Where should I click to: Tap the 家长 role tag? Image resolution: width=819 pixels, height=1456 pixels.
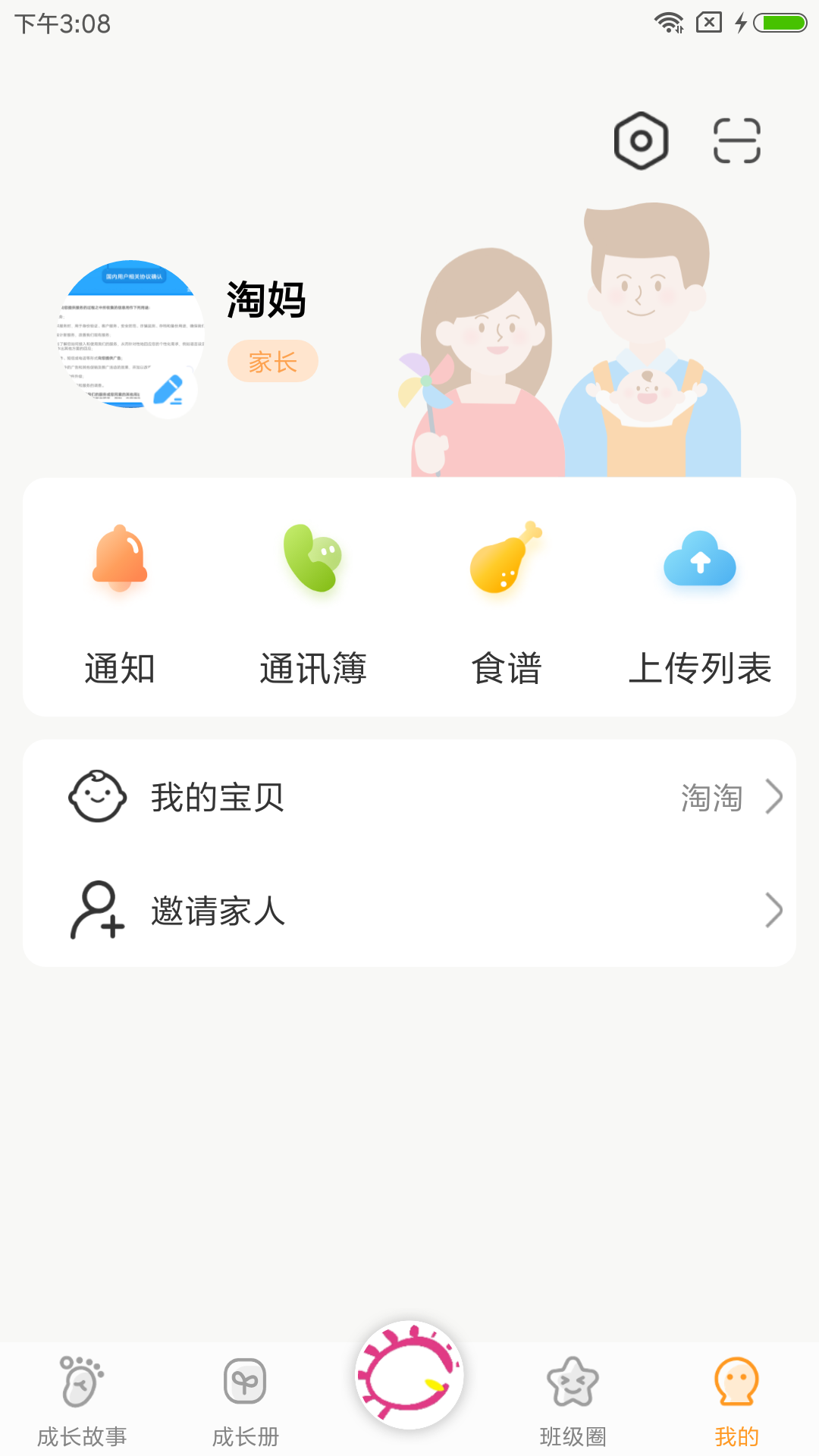(272, 361)
